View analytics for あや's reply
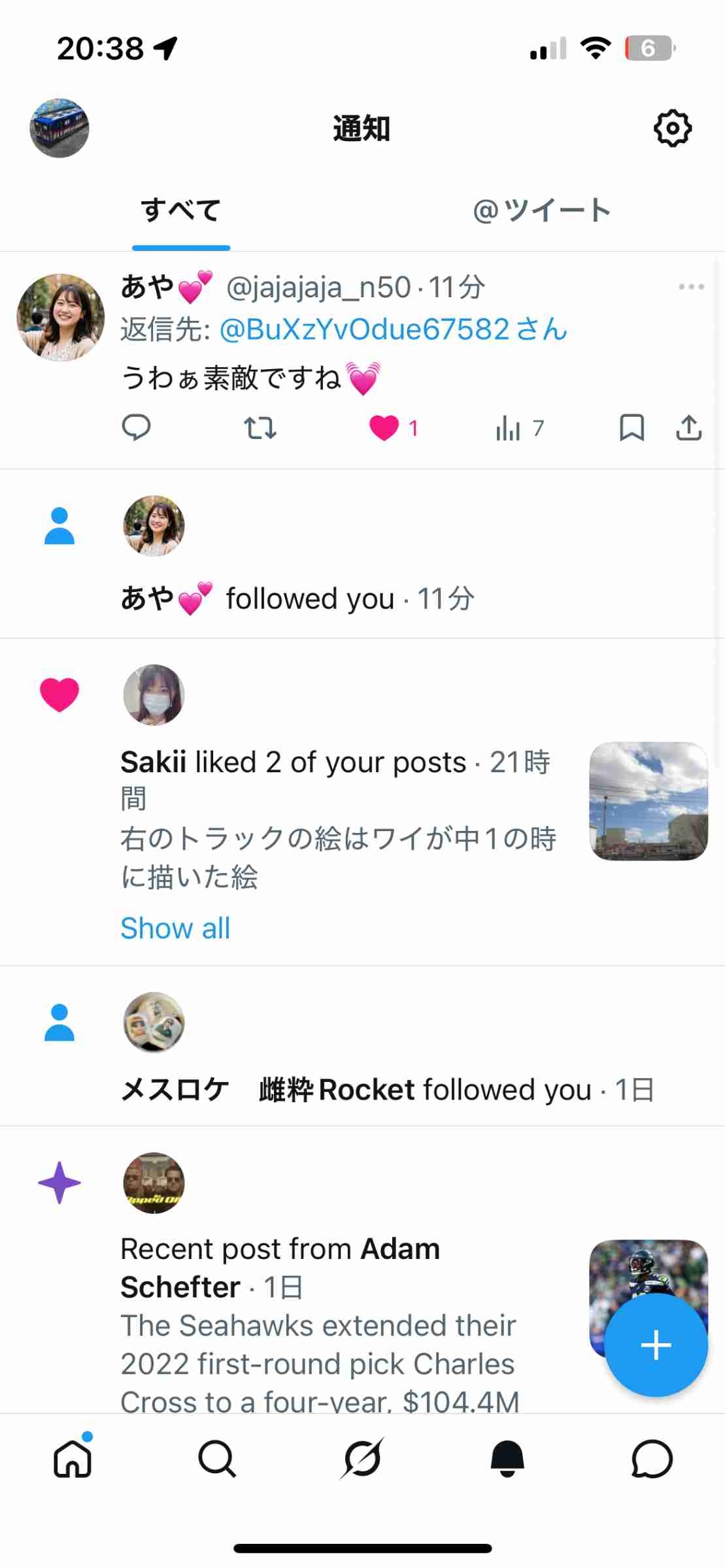 point(509,428)
